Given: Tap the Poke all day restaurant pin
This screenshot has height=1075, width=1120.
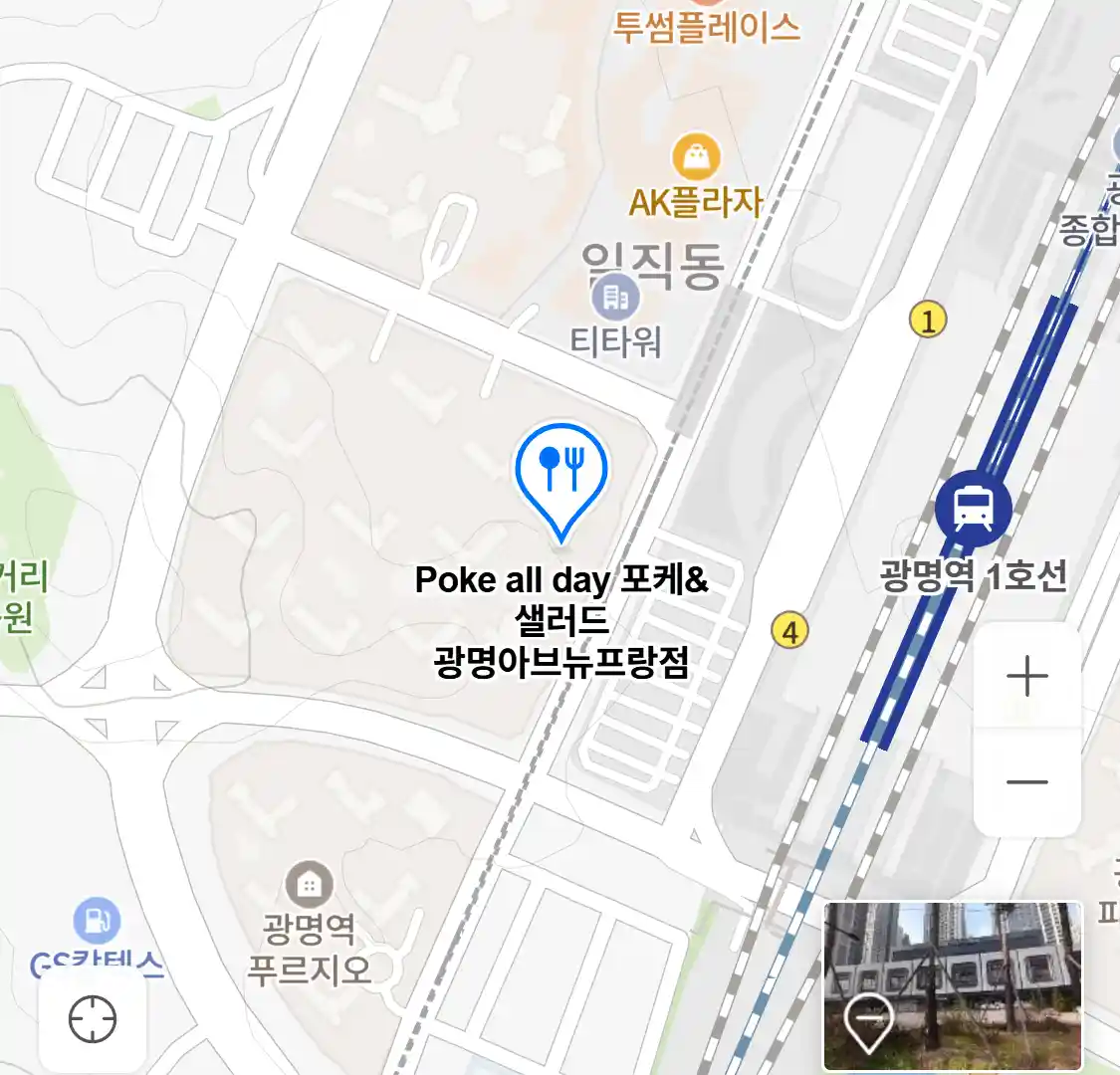Looking at the screenshot, I should 561,477.
